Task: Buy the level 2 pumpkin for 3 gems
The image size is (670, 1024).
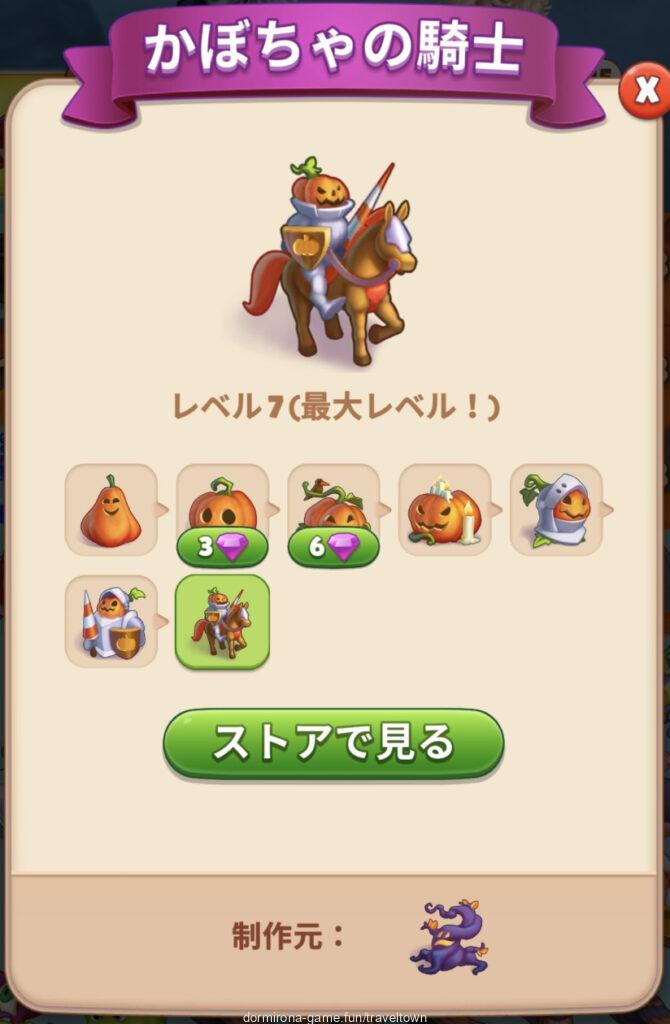Action: click(x=222, y=547)
